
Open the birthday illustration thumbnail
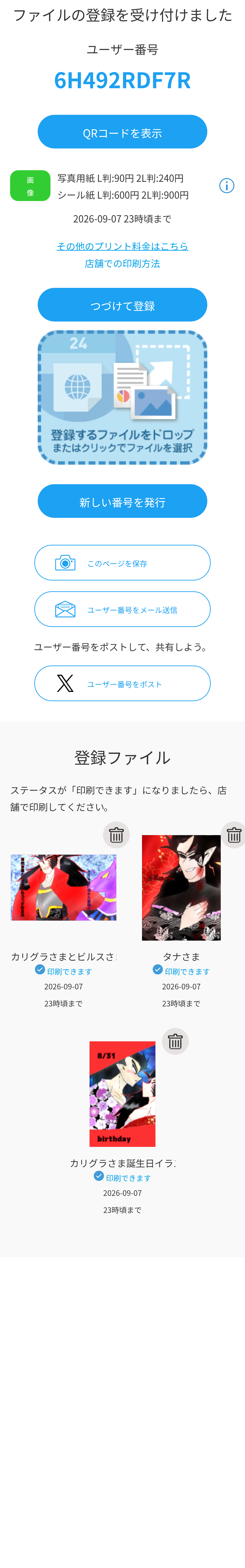(x=122, y=1094)
